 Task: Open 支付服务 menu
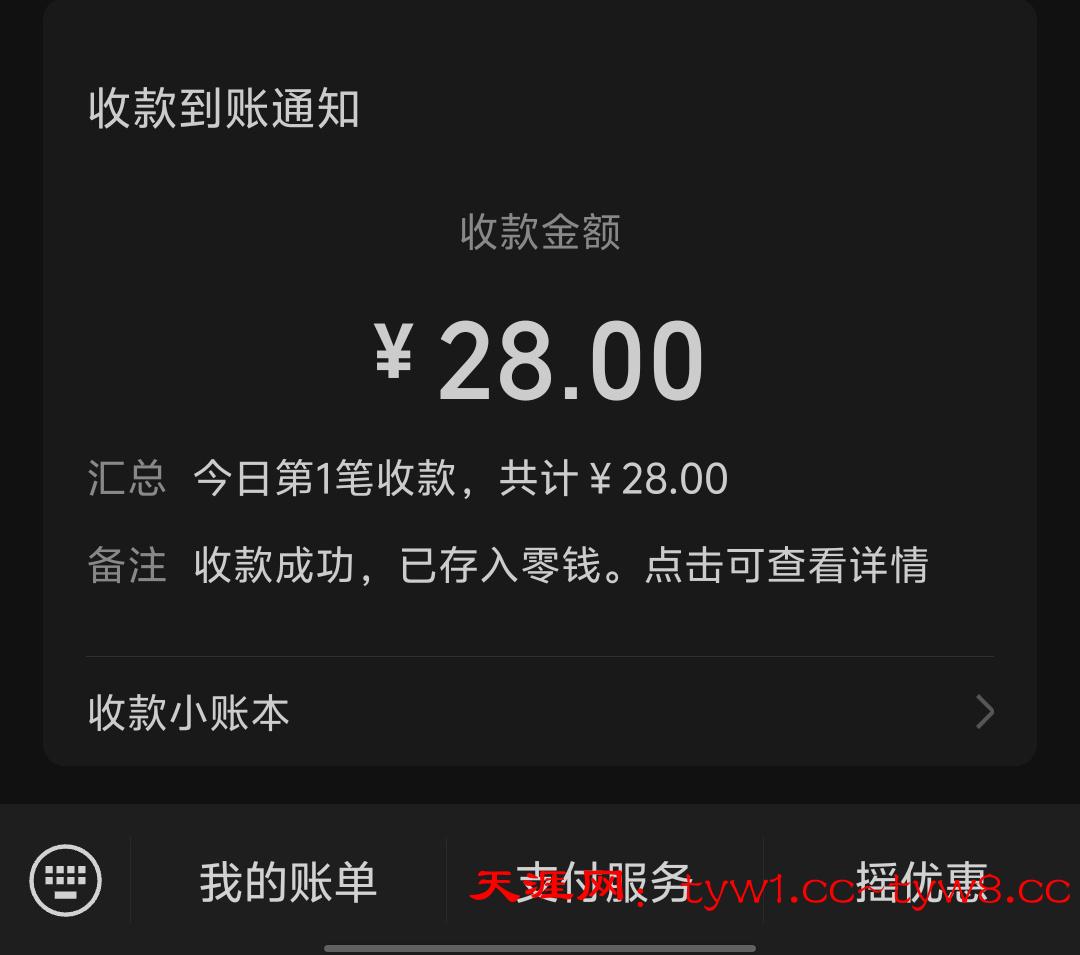(x=603, y=882)
